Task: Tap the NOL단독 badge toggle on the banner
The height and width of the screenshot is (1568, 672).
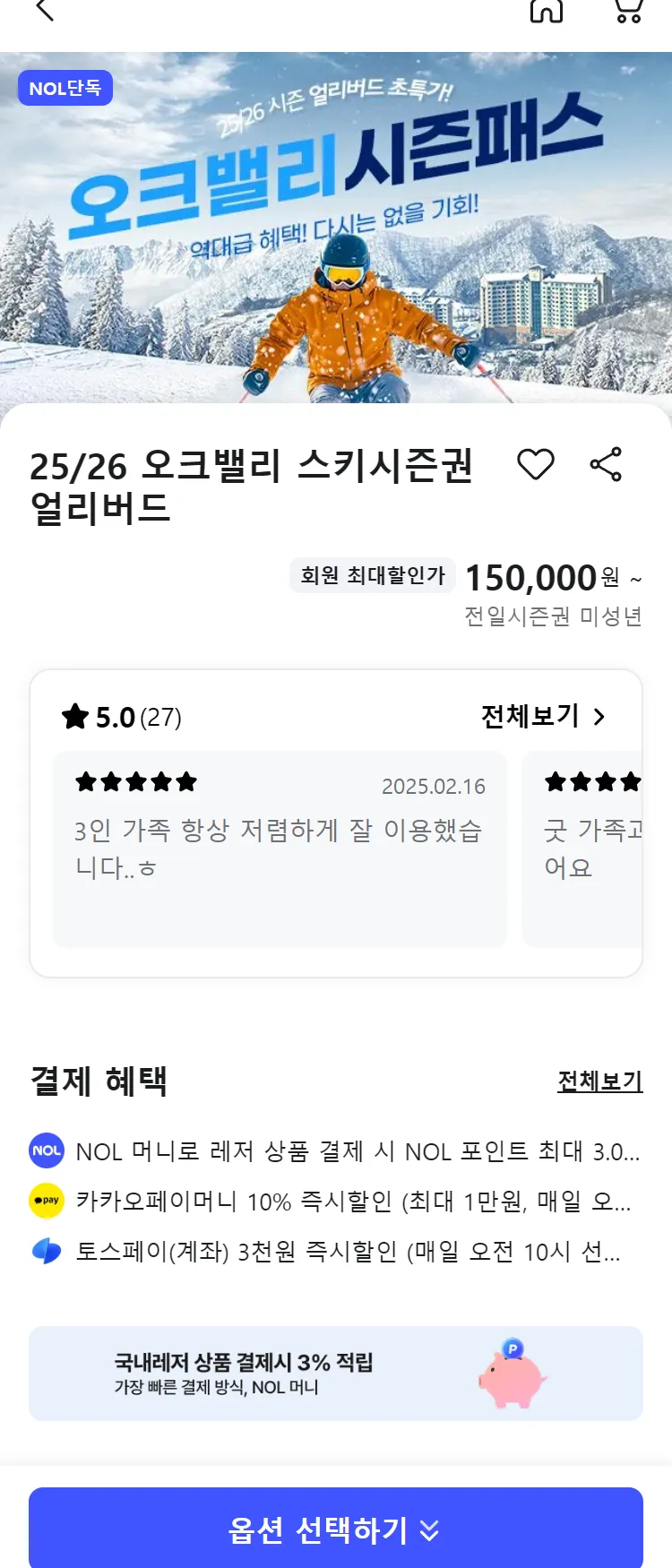Action: click(x=65, y=88)
